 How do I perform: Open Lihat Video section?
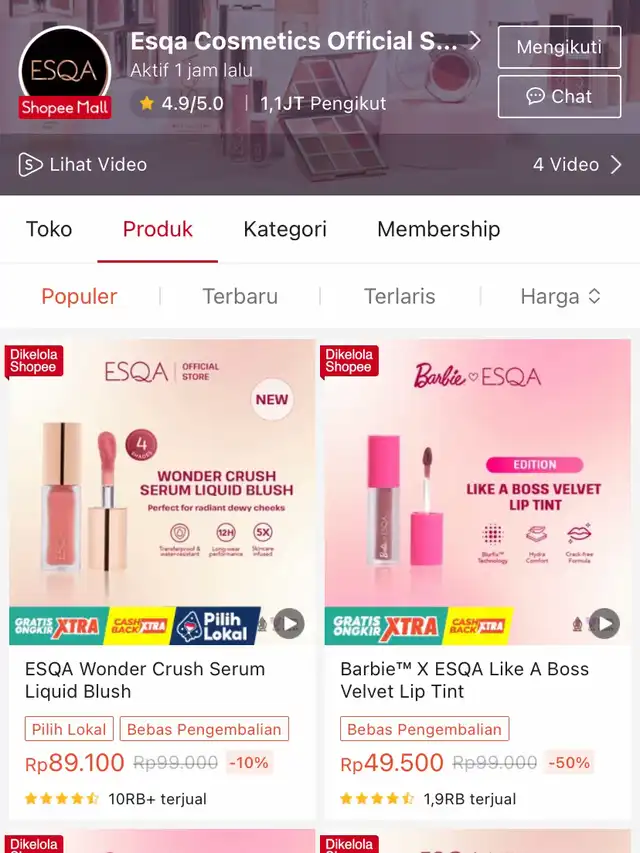[x=83, y=165]
